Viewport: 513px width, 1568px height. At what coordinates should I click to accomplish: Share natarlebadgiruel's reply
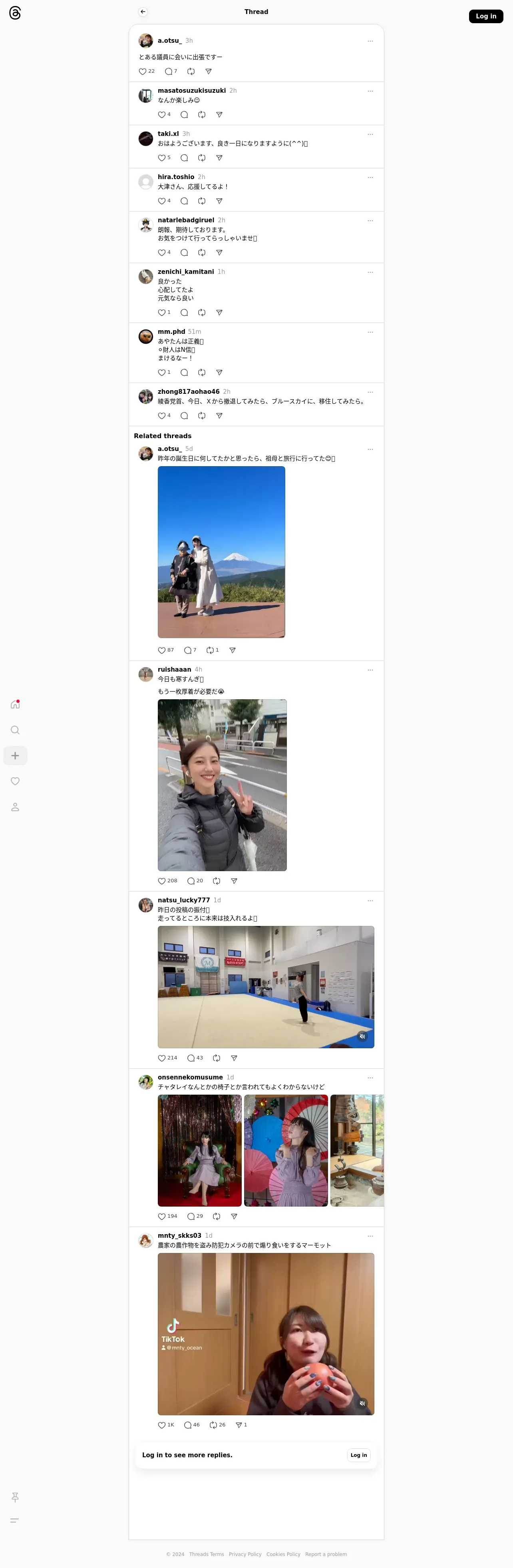tap(219, 253)
